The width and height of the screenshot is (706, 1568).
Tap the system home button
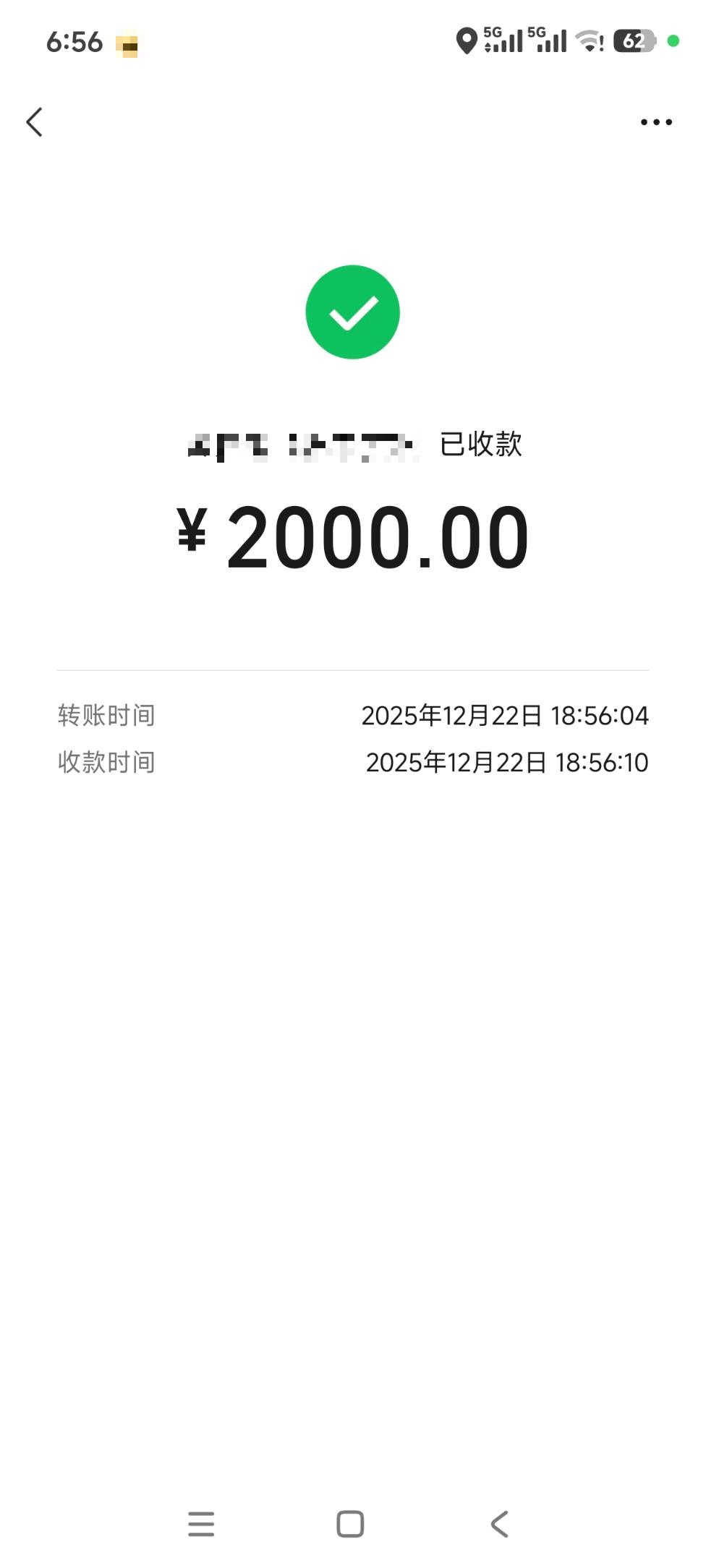click(x=350, y=1524)
